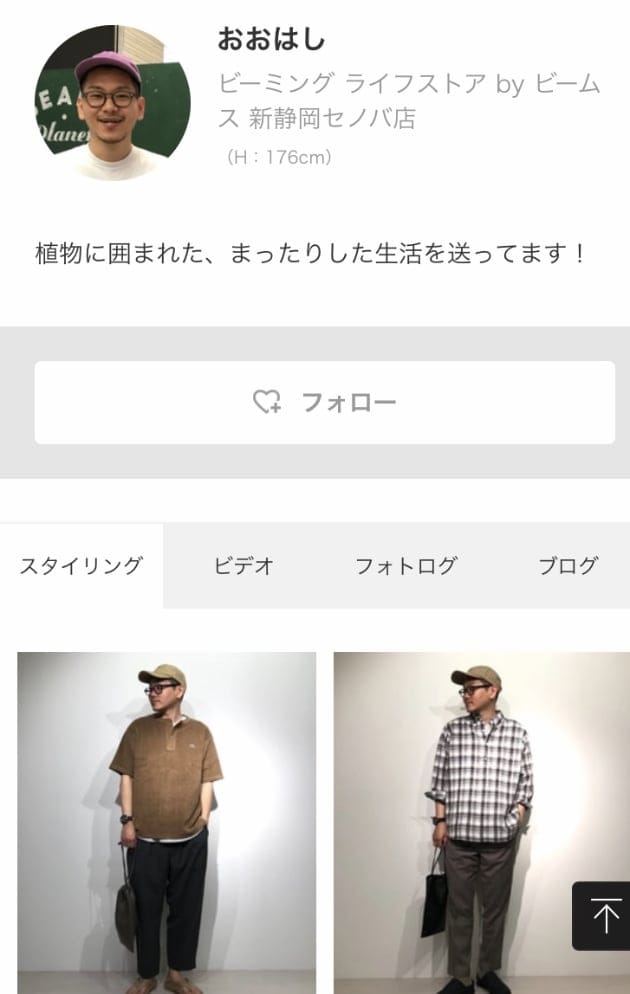Open the brown polo shirt styling photo
Screen dimensions: 630x994
(166, 822)
